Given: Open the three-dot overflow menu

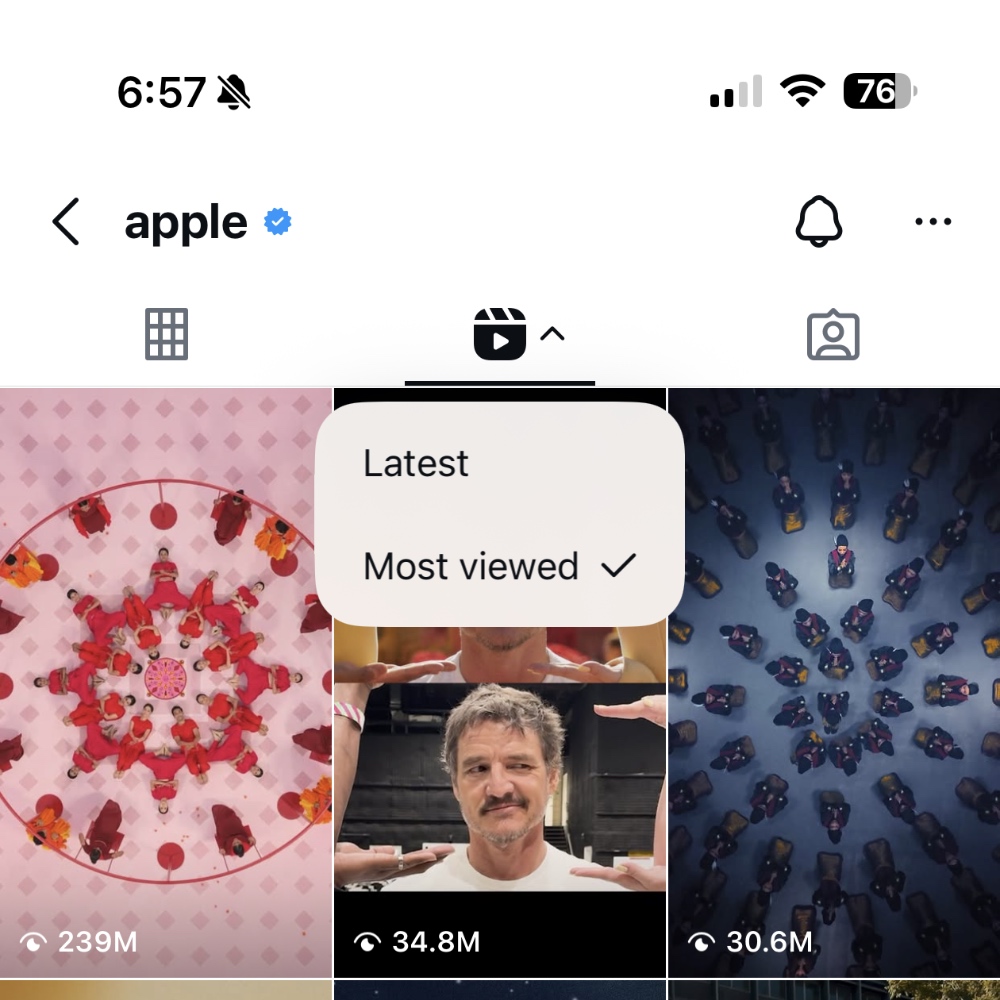Looking at the screenshot, I should pyautogui.click(x=933, y=222).
